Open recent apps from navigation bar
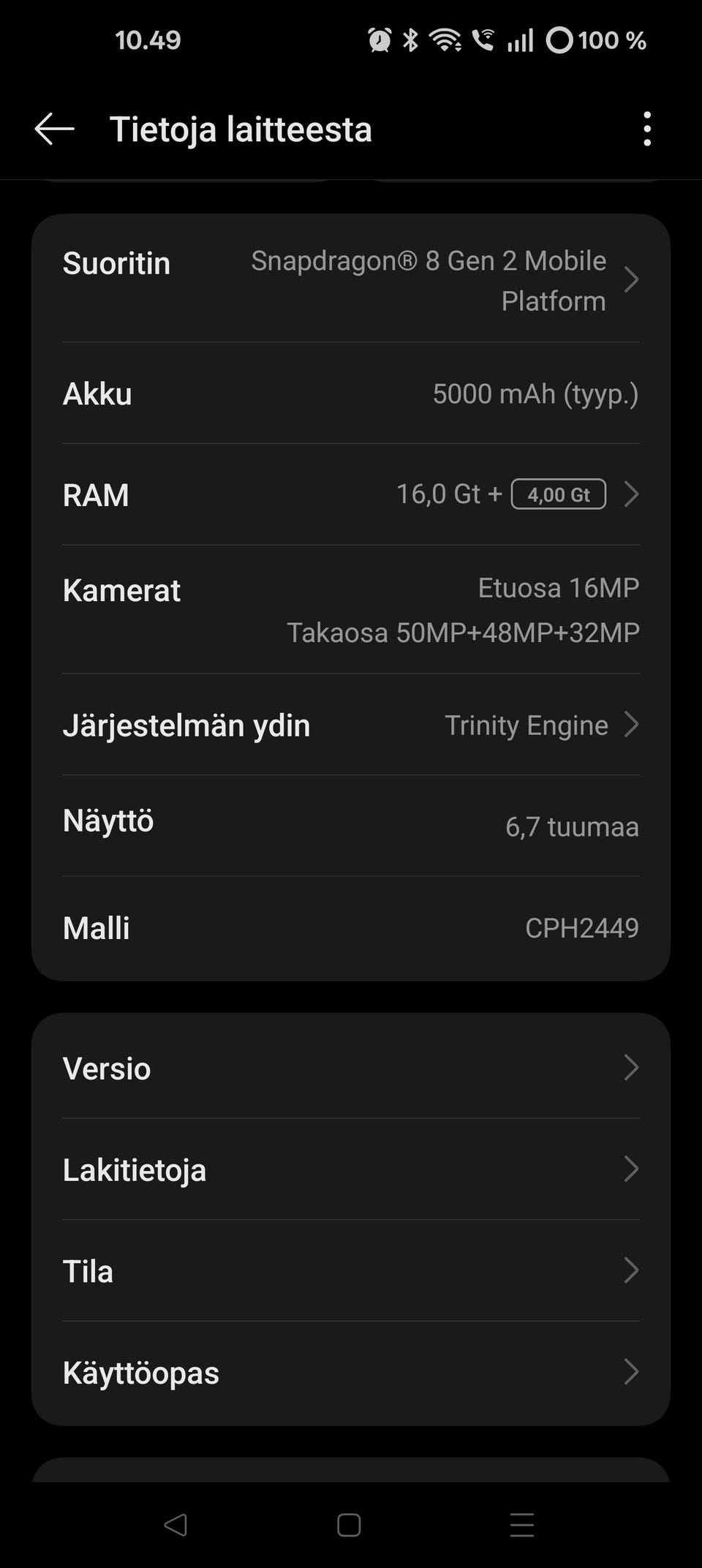702x1568 pixels. pyautogui.click(x=522, y=1526)
